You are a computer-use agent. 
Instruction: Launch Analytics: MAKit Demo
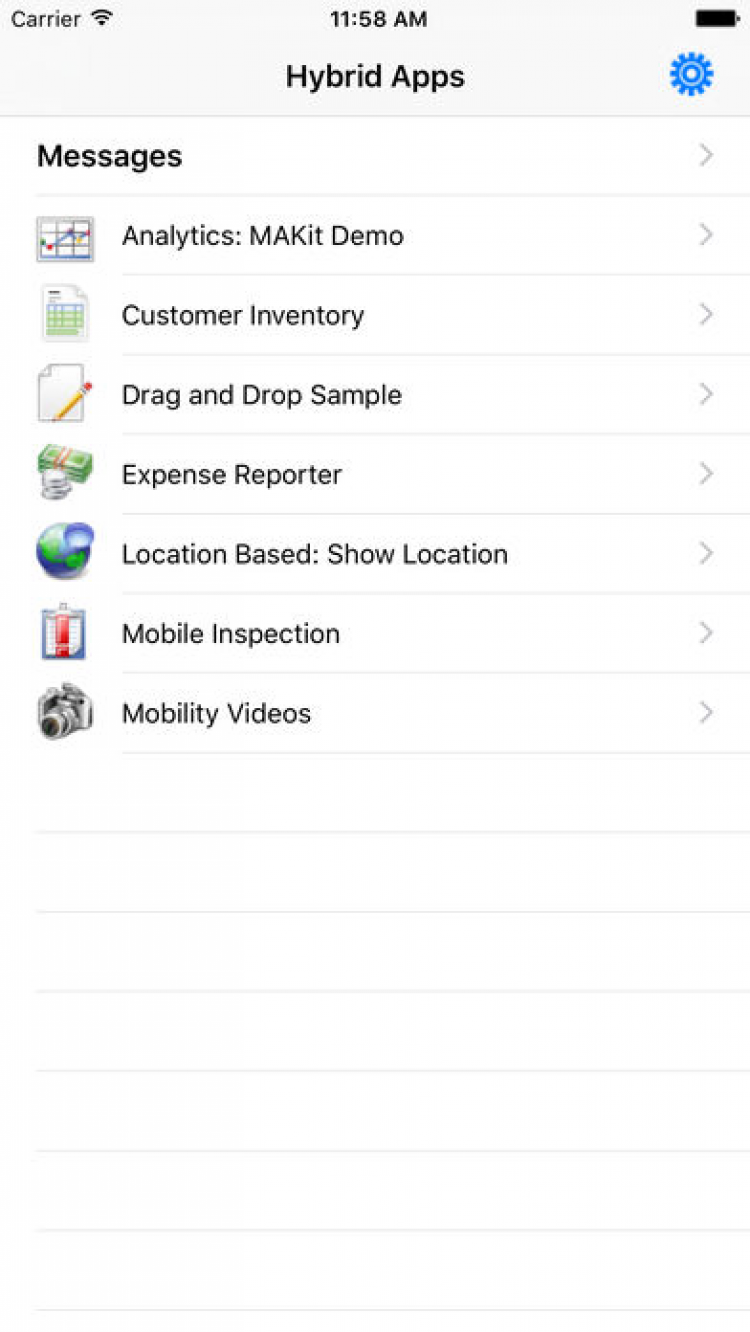(262, 236)
